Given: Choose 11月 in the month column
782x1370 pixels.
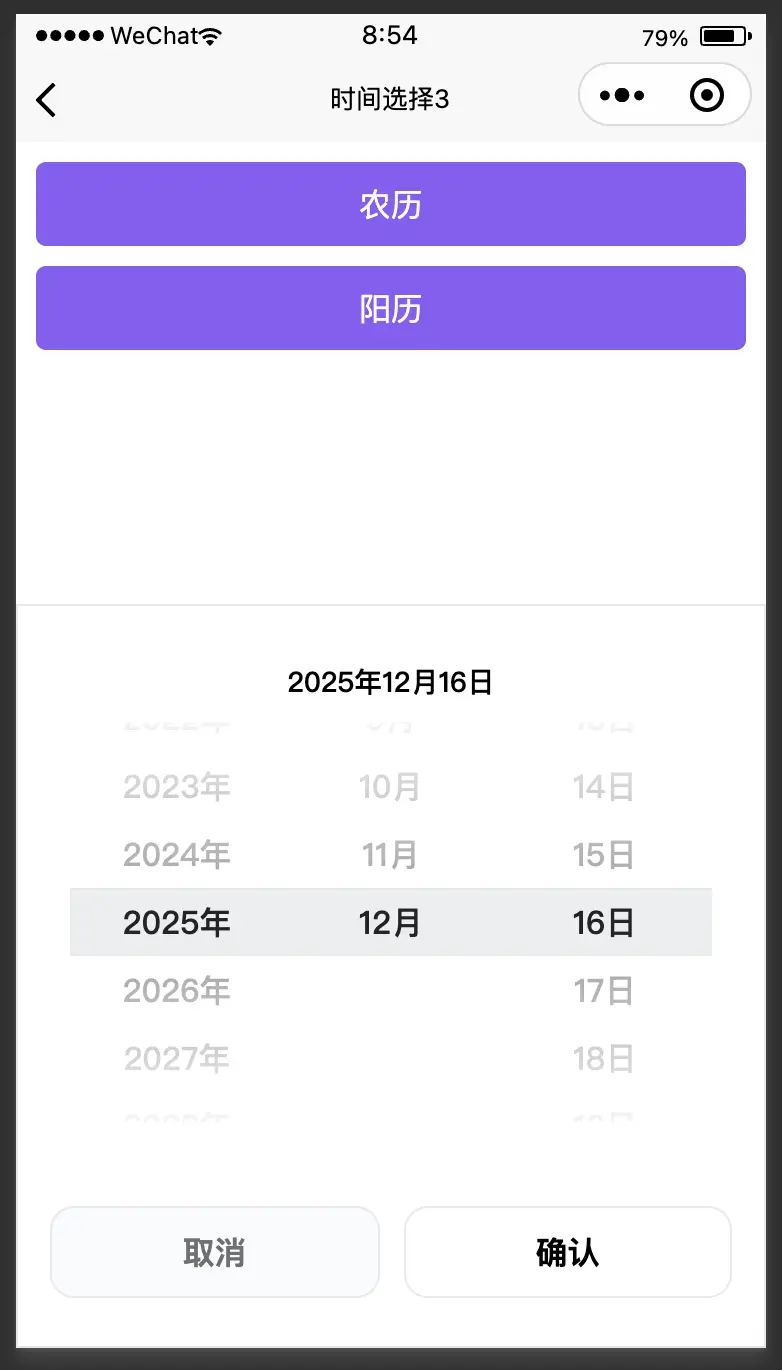Looking at the screenshot, I should pos(390,855).
